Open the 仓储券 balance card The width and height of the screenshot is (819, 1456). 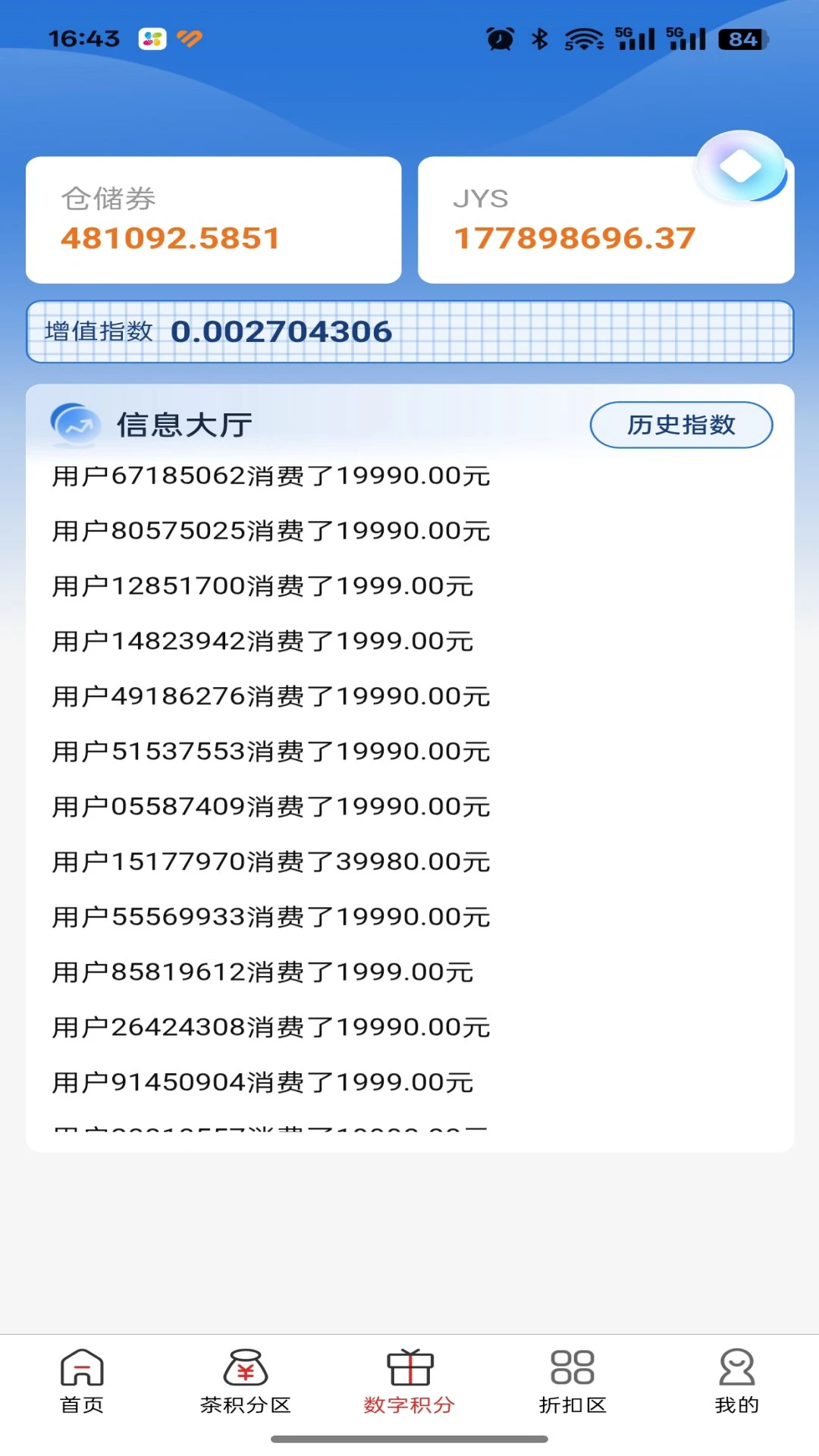tap(213, 219)
